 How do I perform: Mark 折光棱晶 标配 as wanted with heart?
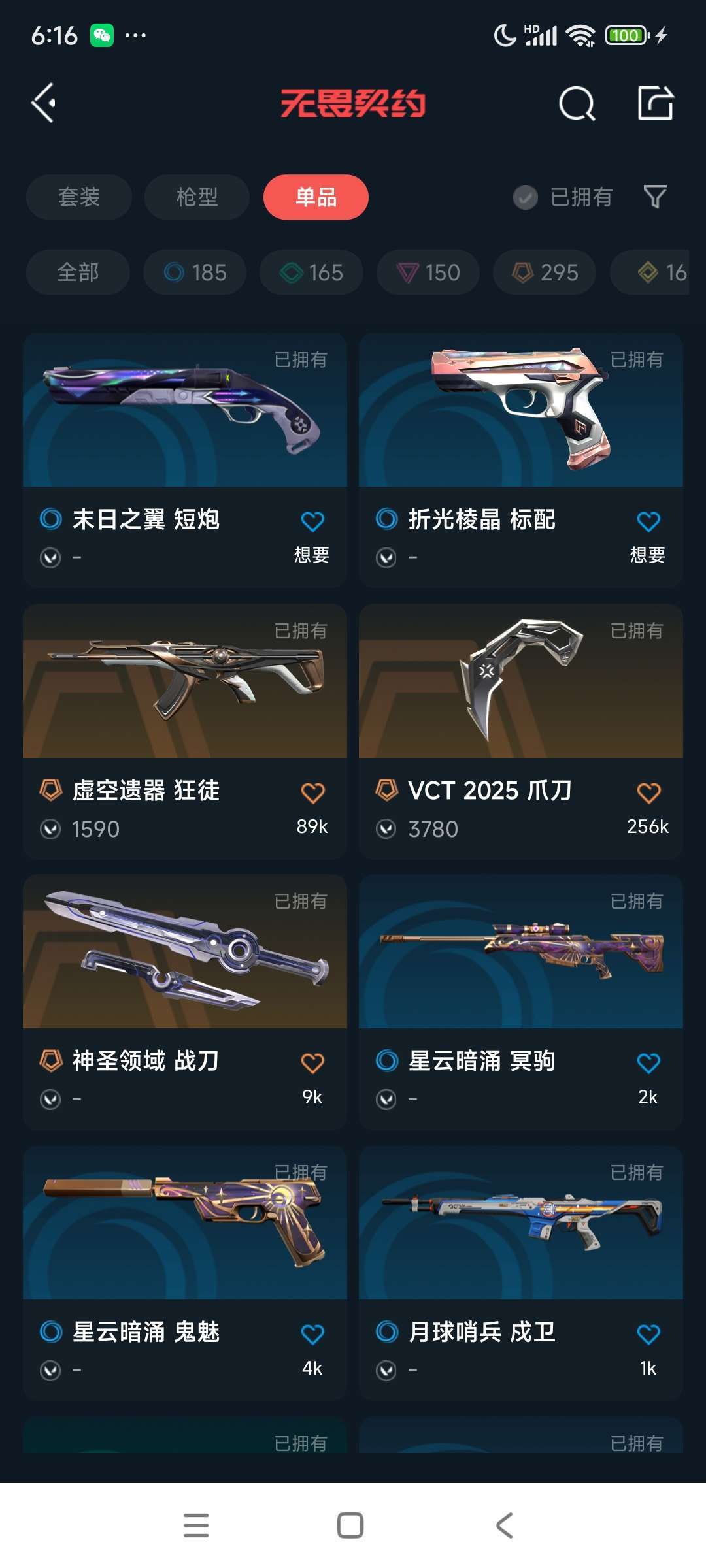(648, 521)
